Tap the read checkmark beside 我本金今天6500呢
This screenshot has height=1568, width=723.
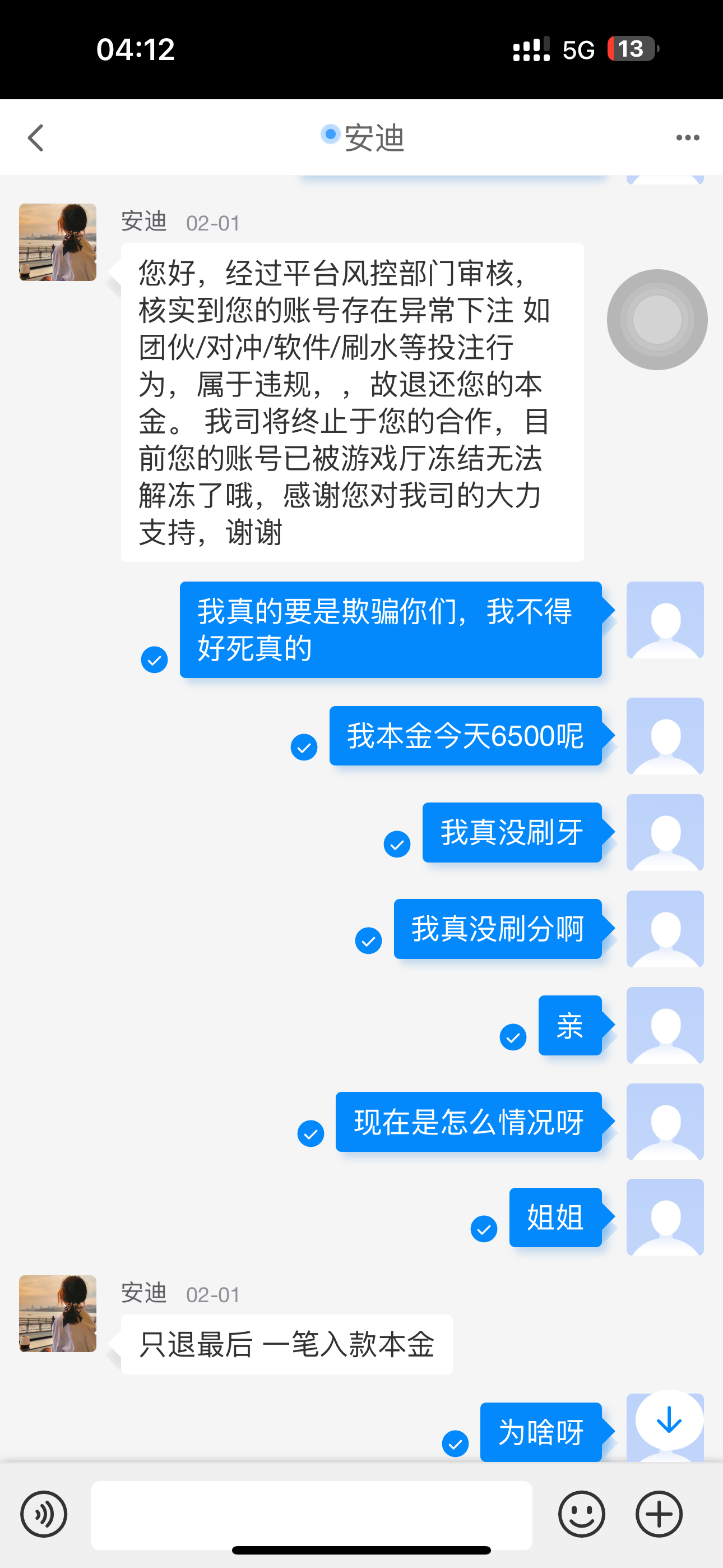pos(304,748)
